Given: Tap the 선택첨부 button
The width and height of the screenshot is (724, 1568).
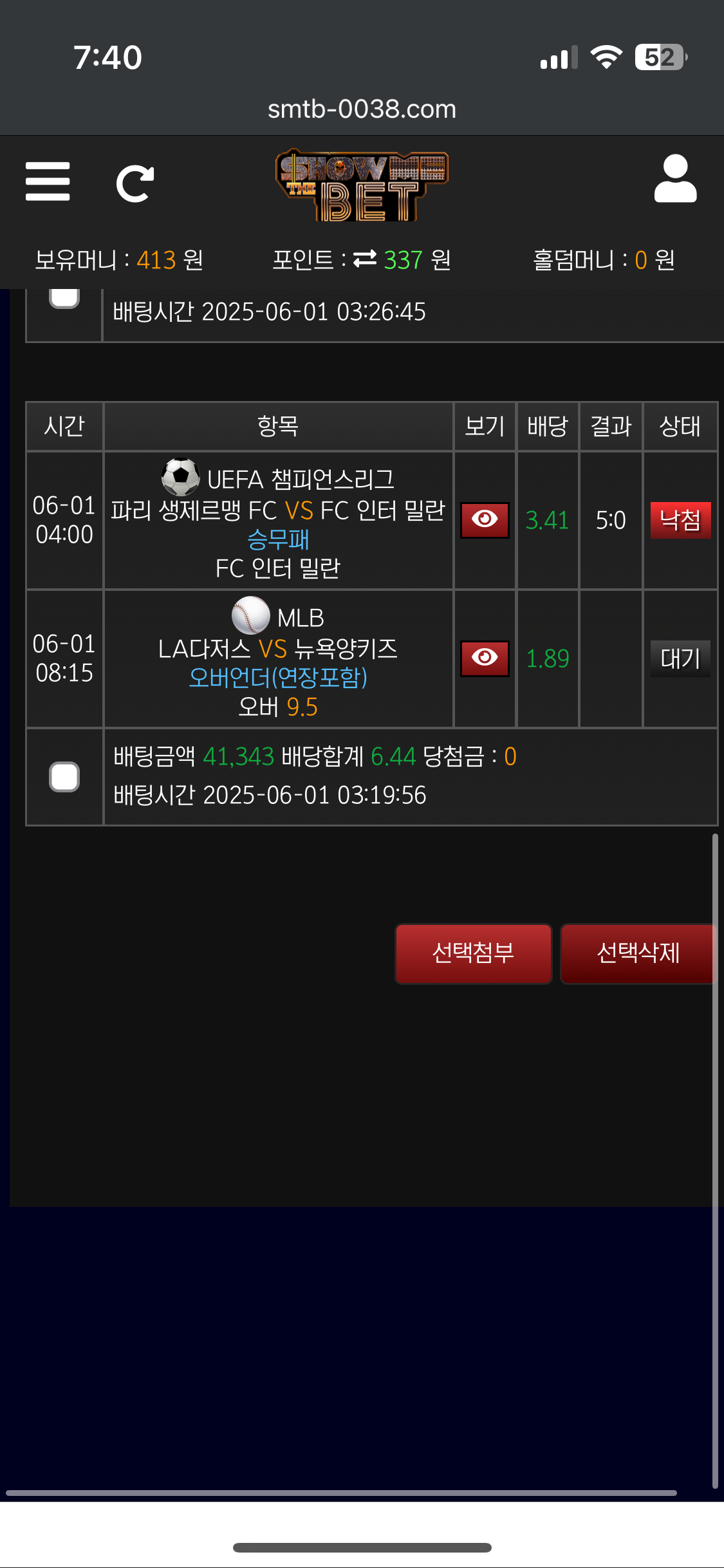Looking at the screenshot, I should coord(473,953).
